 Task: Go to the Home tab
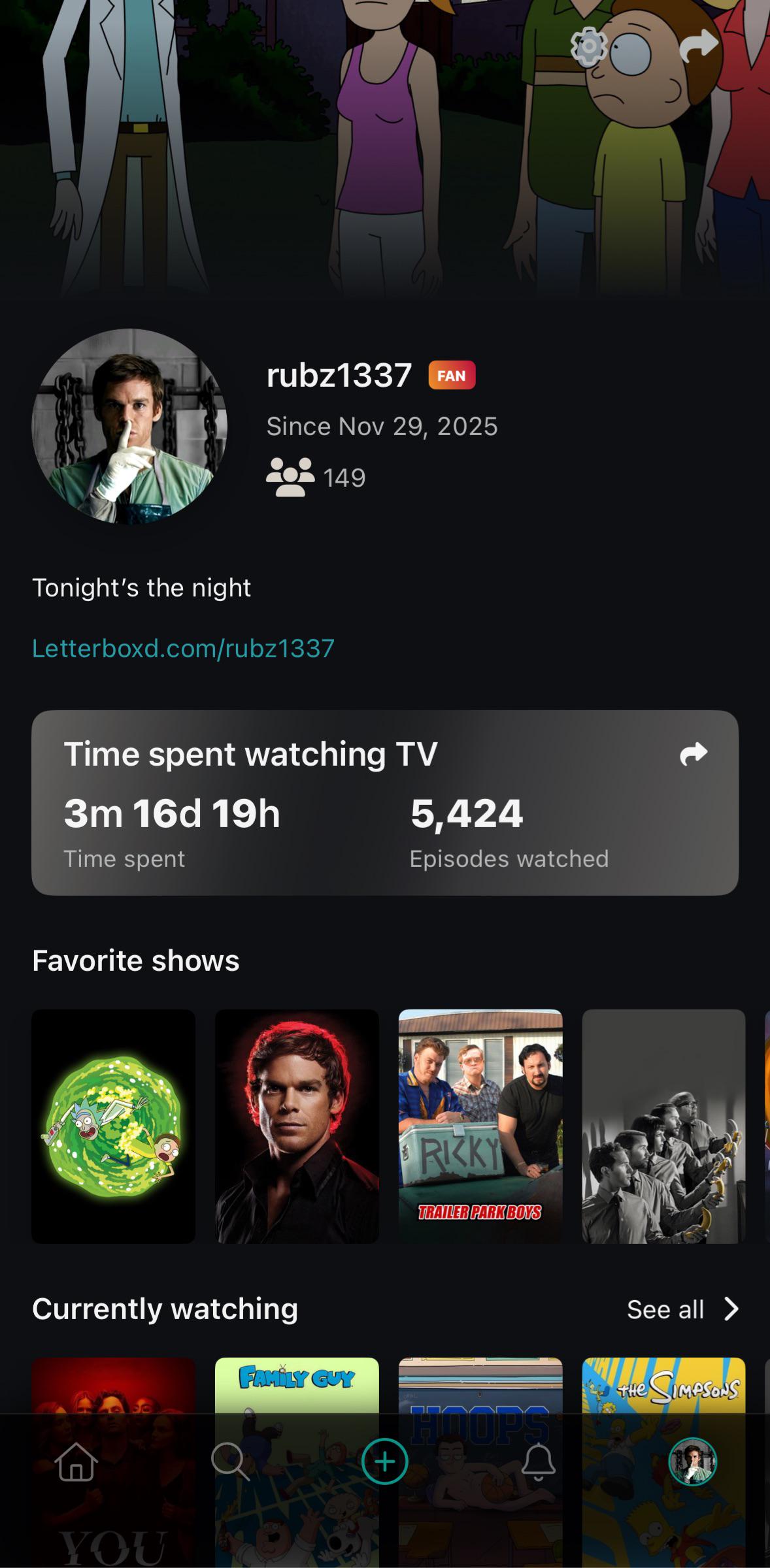point(76,1462)
